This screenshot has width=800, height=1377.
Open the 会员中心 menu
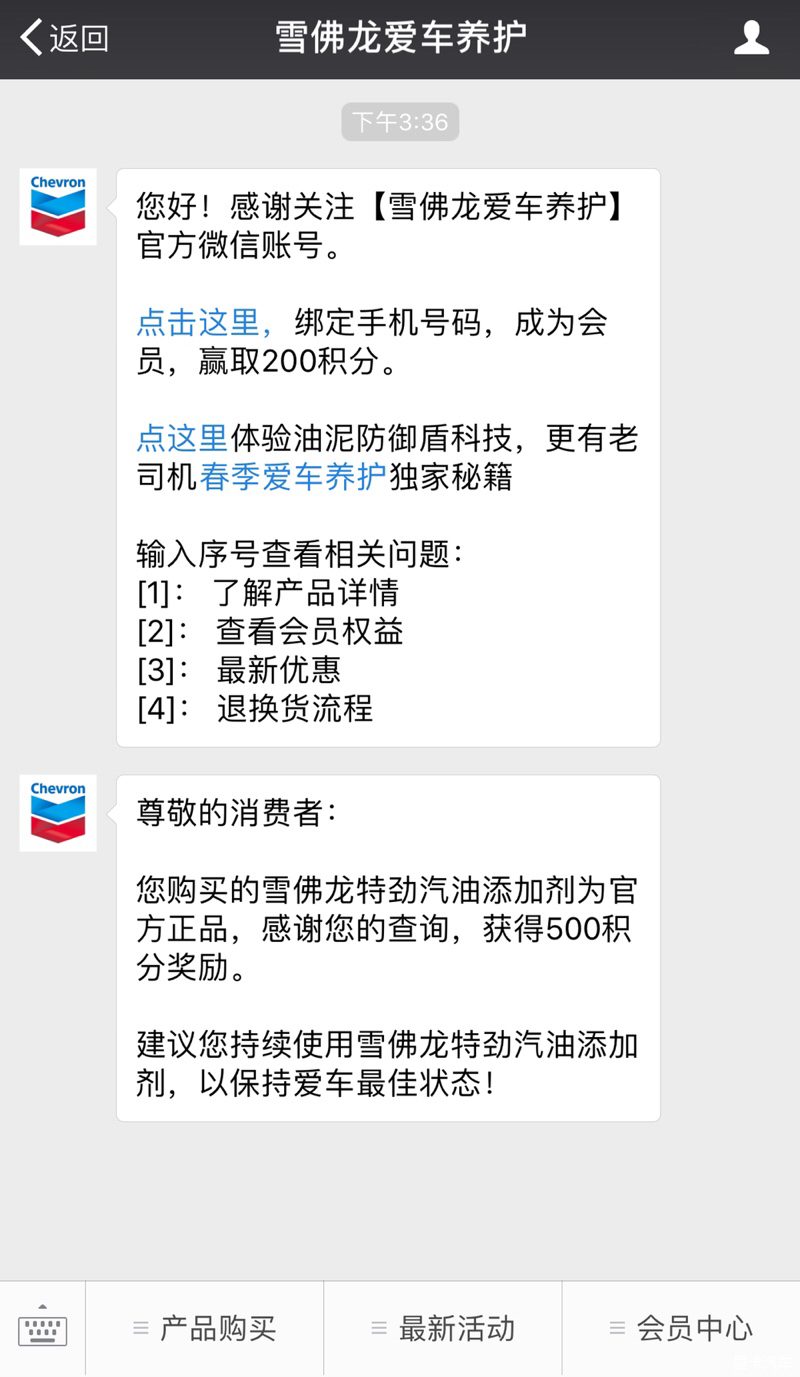click(681, 1328)
